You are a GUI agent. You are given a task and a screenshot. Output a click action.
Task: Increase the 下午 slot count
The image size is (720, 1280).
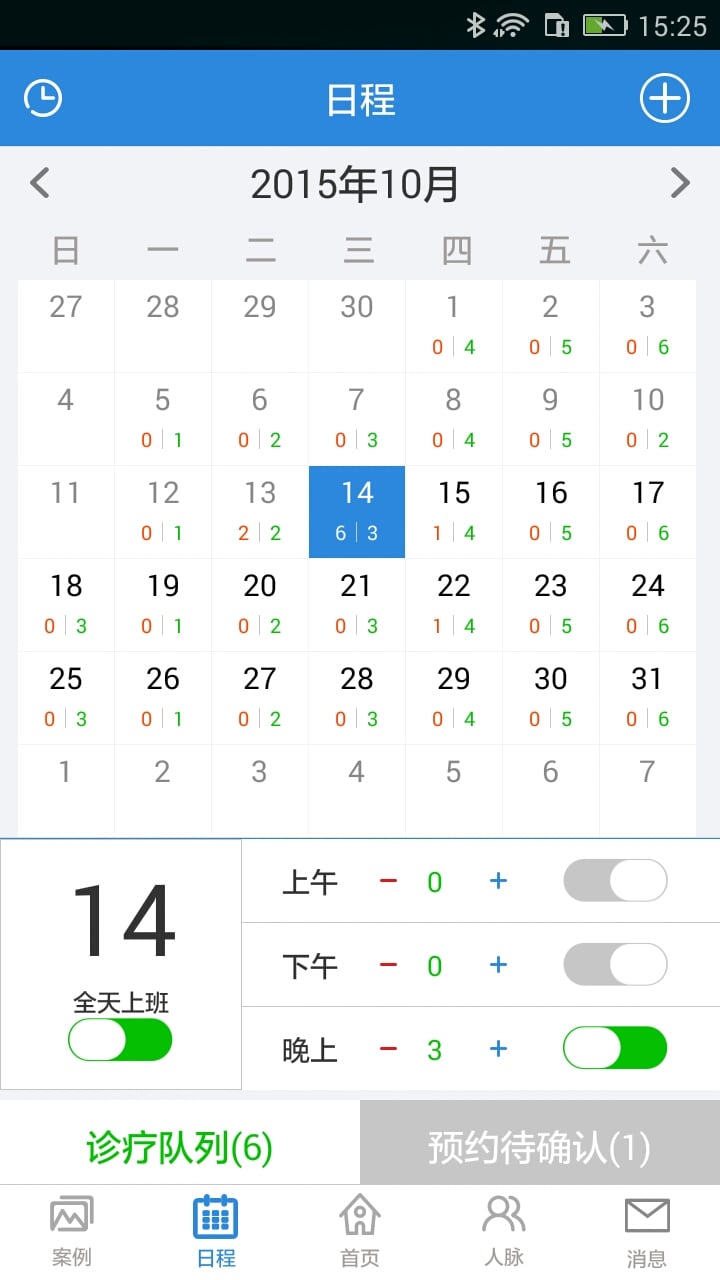498,965
